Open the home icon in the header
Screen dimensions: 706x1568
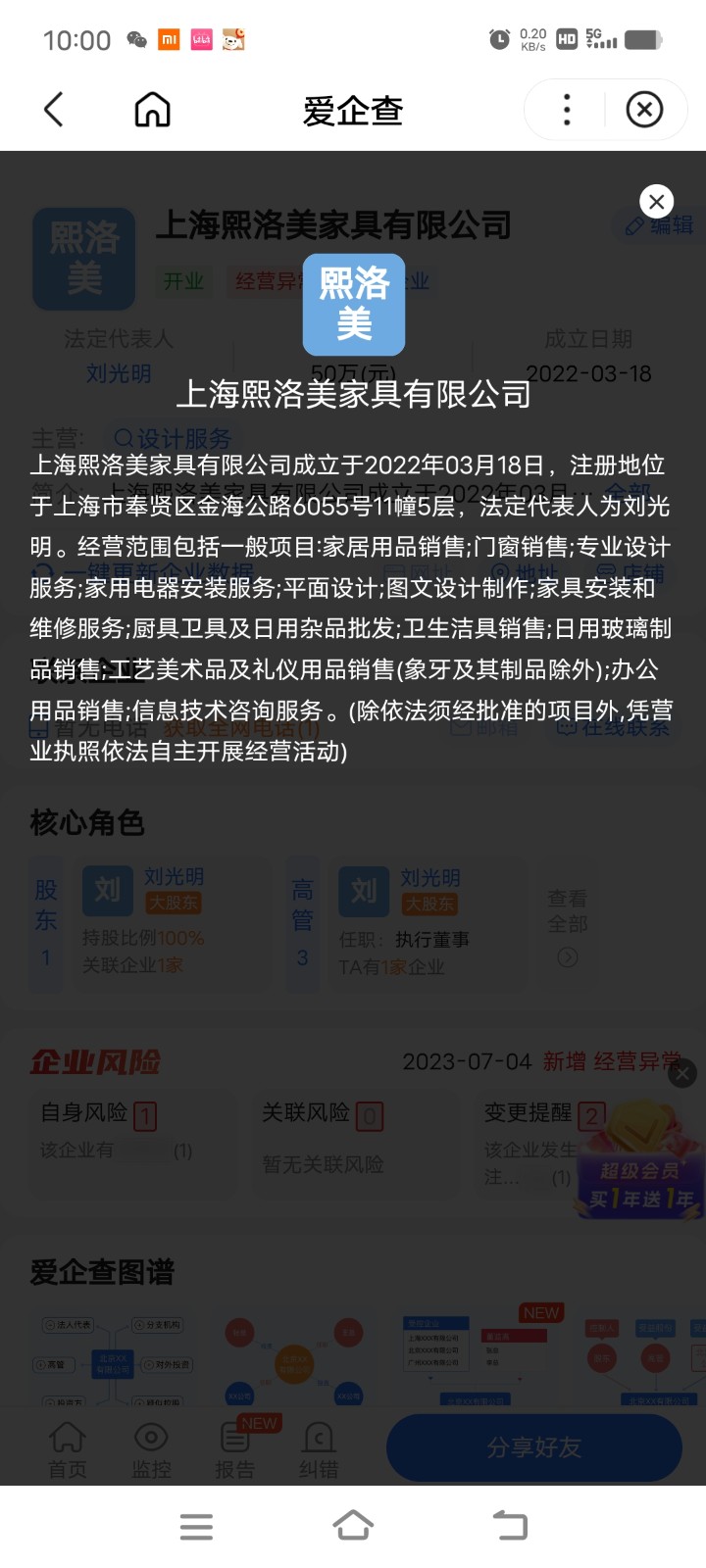point(152,110)
